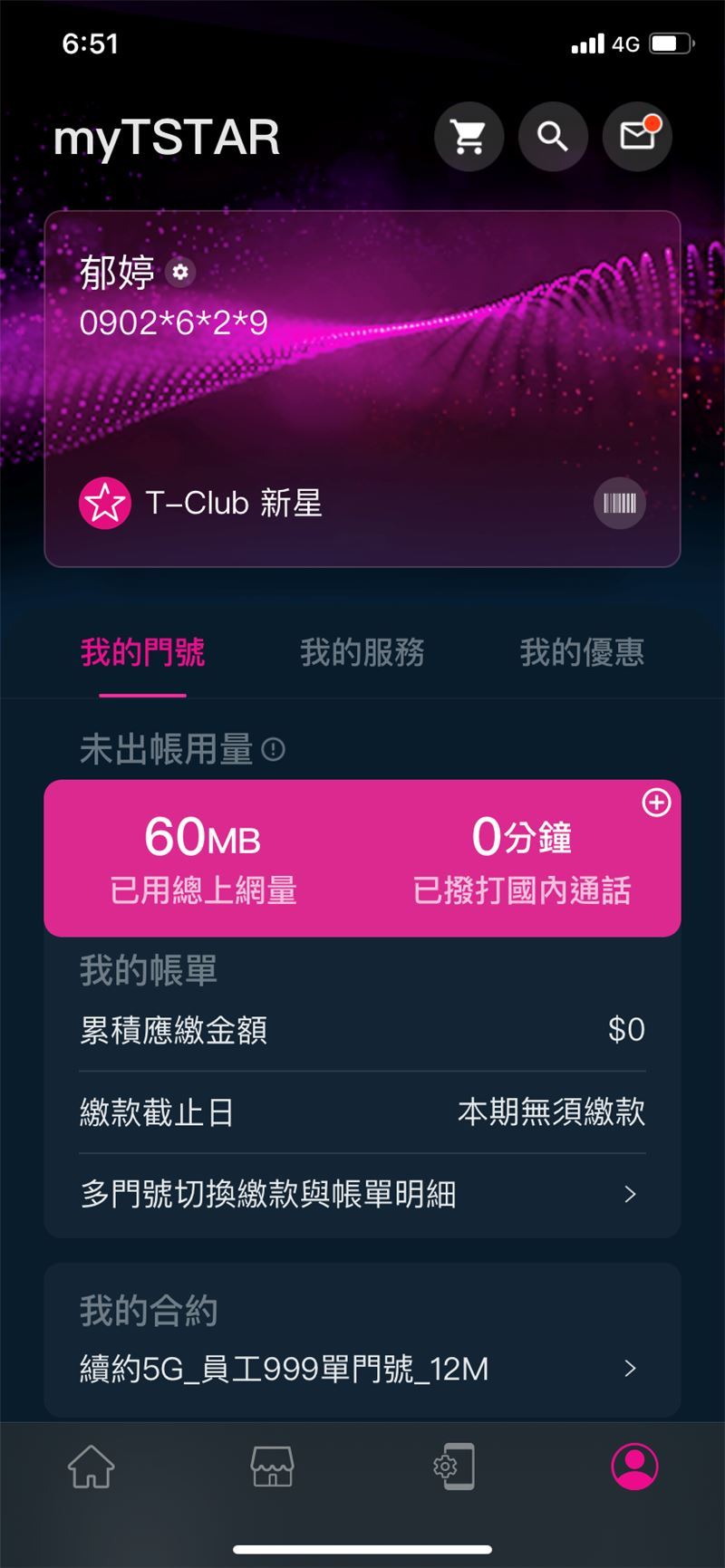Screen dimensions: 725x1568
Task: Open the account profile tab
Action: coord(634,1467)
